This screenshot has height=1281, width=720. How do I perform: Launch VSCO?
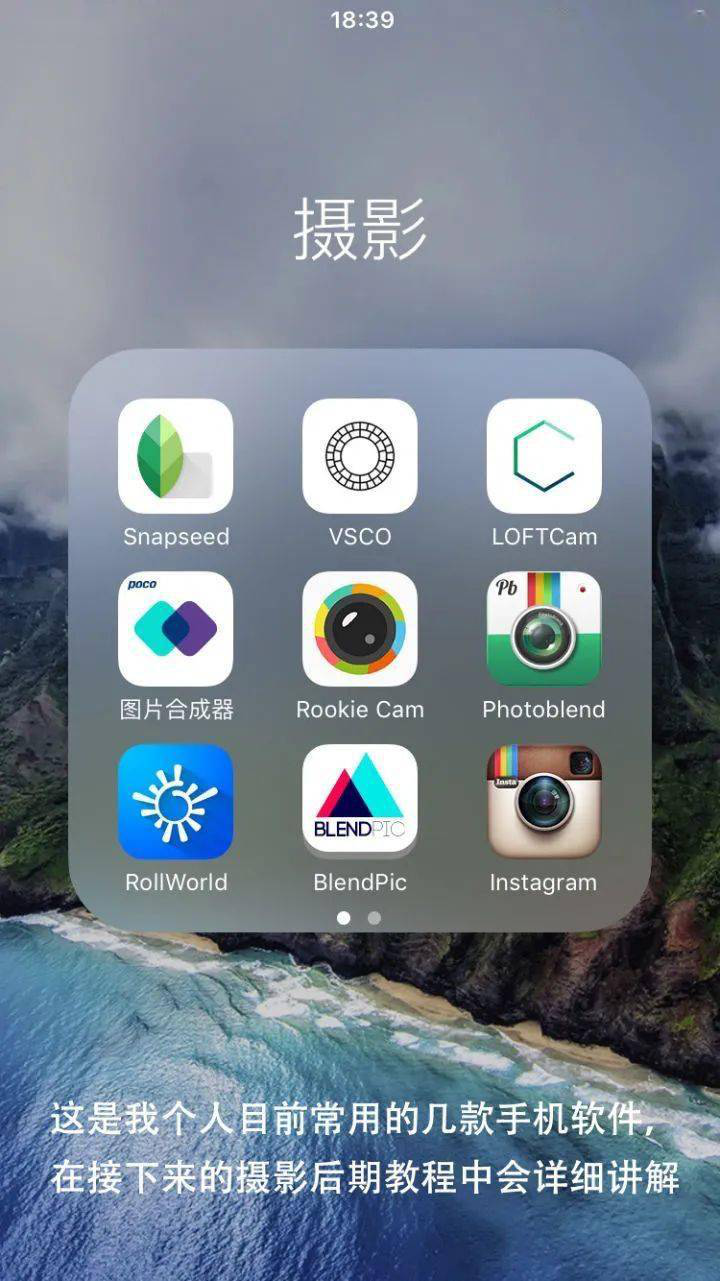pos(360,456)
